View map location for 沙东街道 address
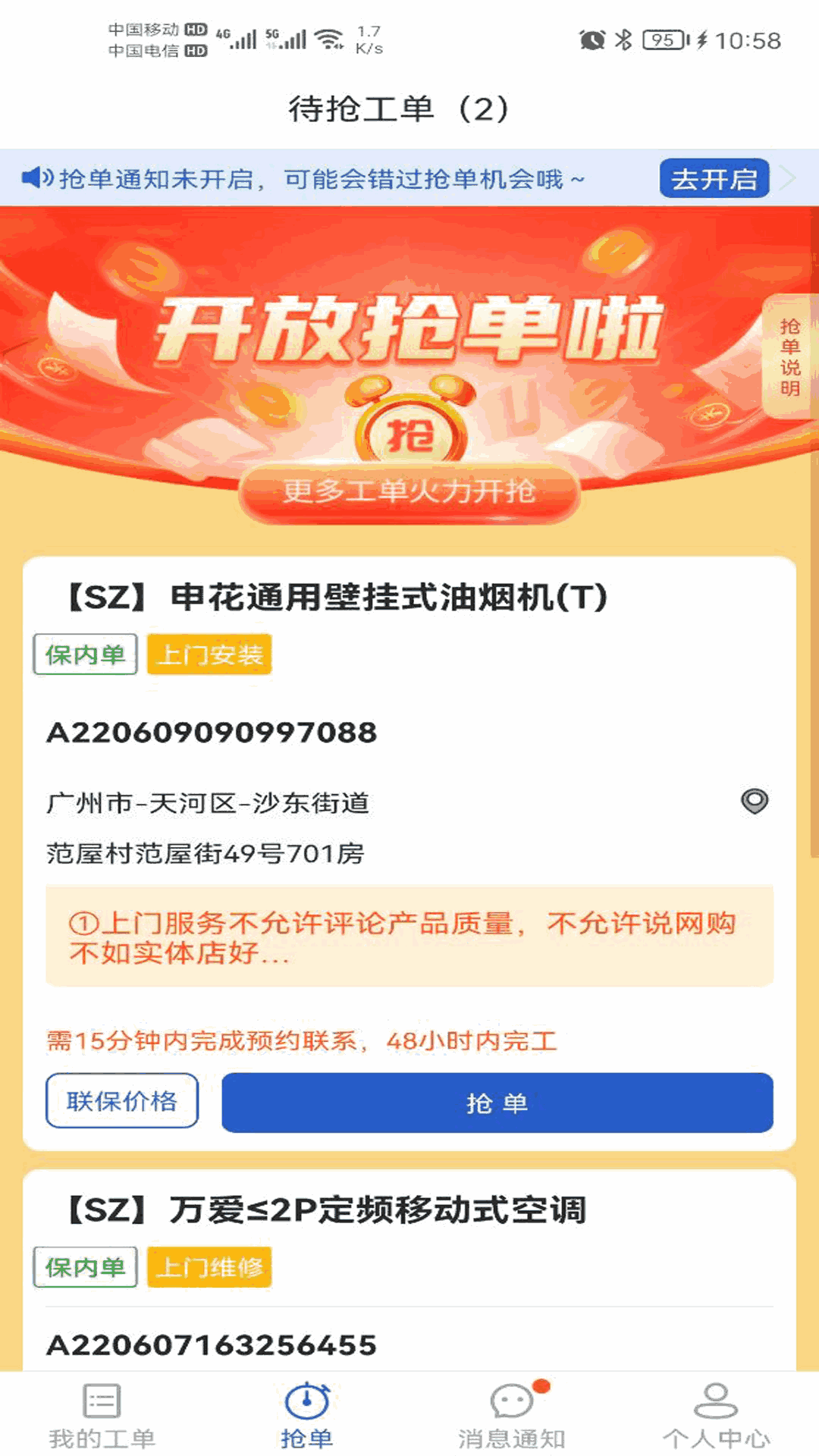 pyautogui.click(x=754, y=802)
